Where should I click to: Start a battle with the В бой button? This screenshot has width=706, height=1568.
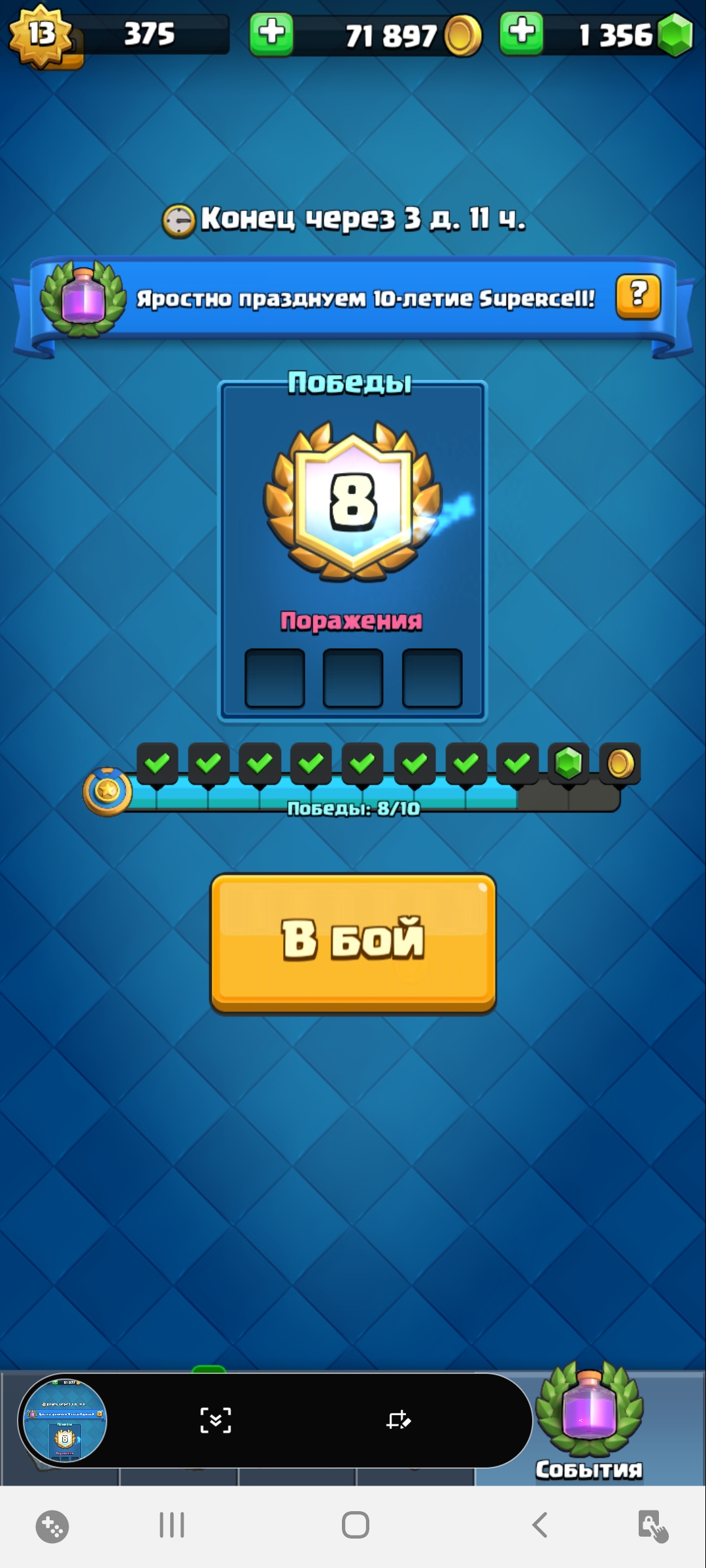353,942
